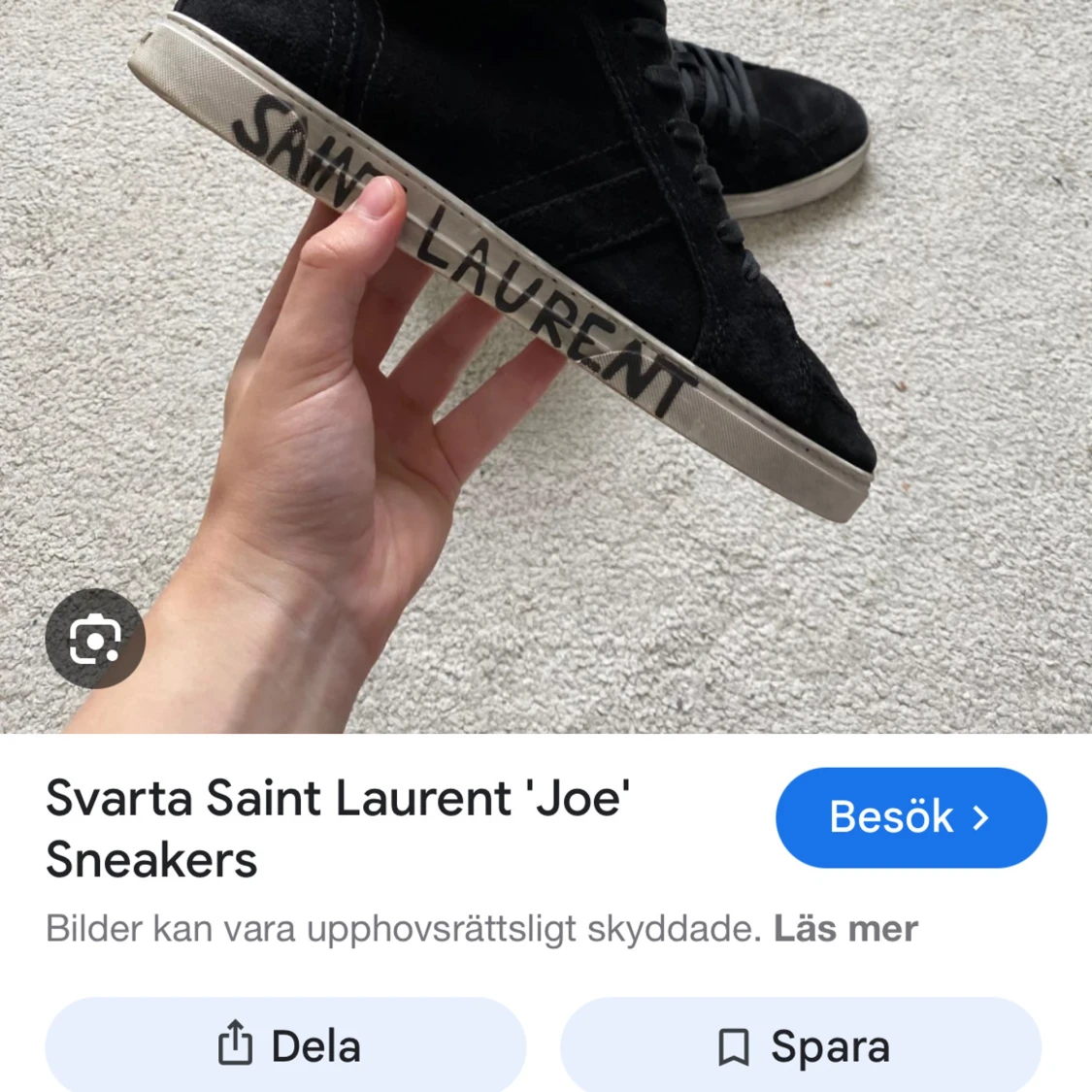The image size is (1092, 1092).
Task: Save the image with Spara
Action: pyautogui.click(x=801, y=1046)
